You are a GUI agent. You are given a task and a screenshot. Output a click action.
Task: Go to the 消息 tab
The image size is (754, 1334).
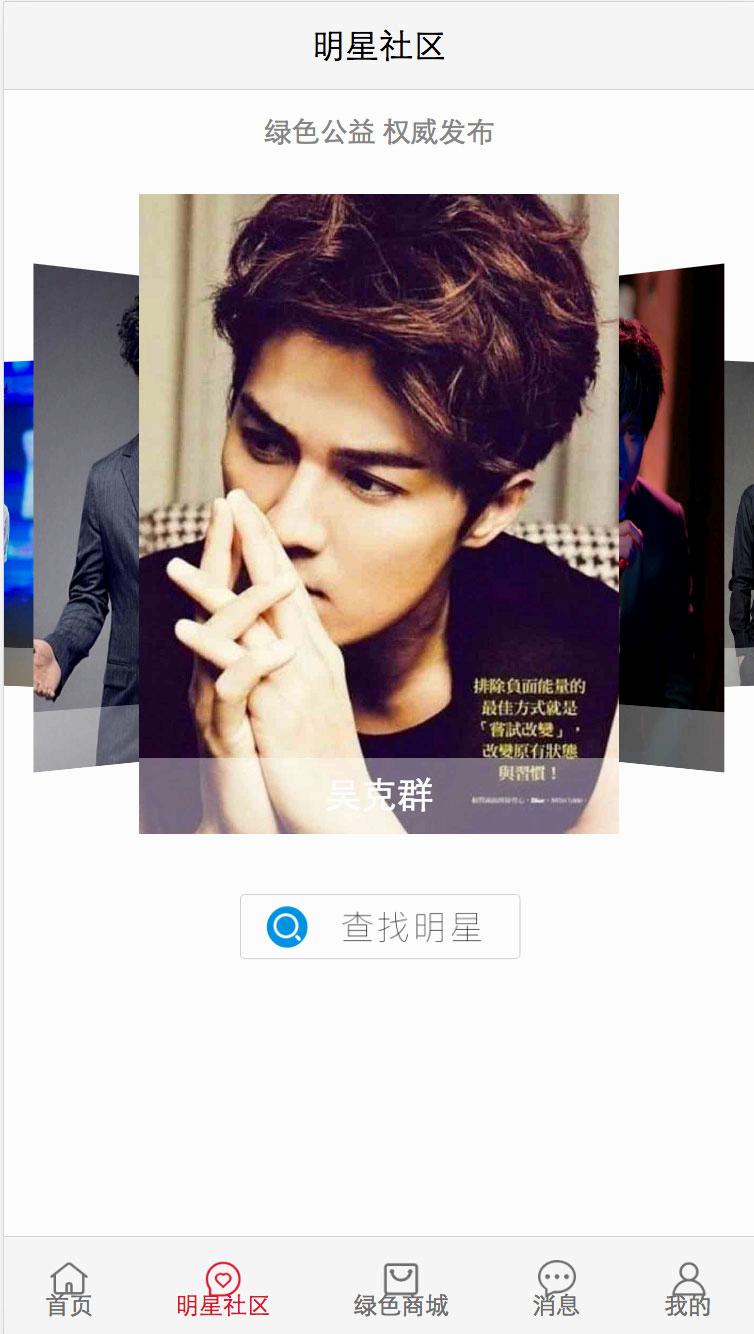pos(556,1289)
